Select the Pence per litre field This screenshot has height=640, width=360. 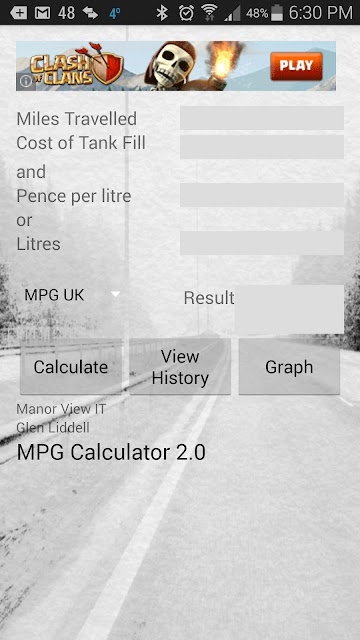point(262,195)
